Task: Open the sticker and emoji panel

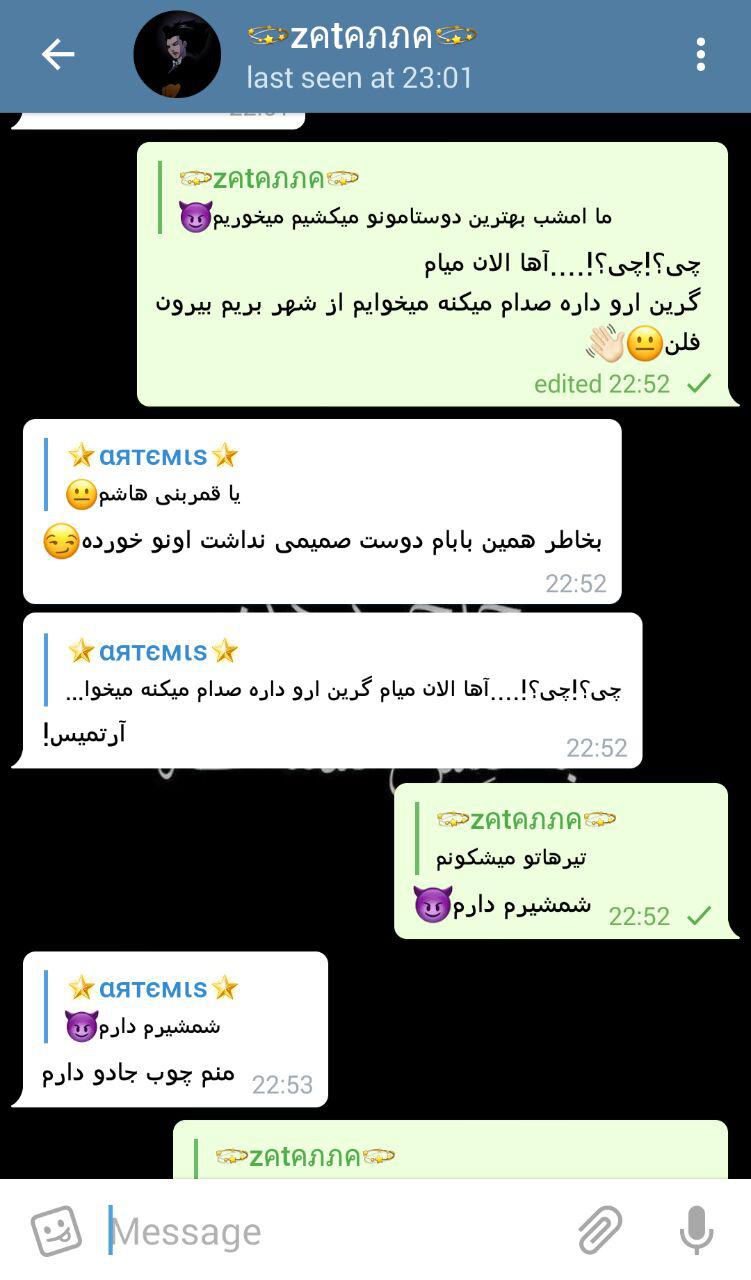Action: [56, 1231]
